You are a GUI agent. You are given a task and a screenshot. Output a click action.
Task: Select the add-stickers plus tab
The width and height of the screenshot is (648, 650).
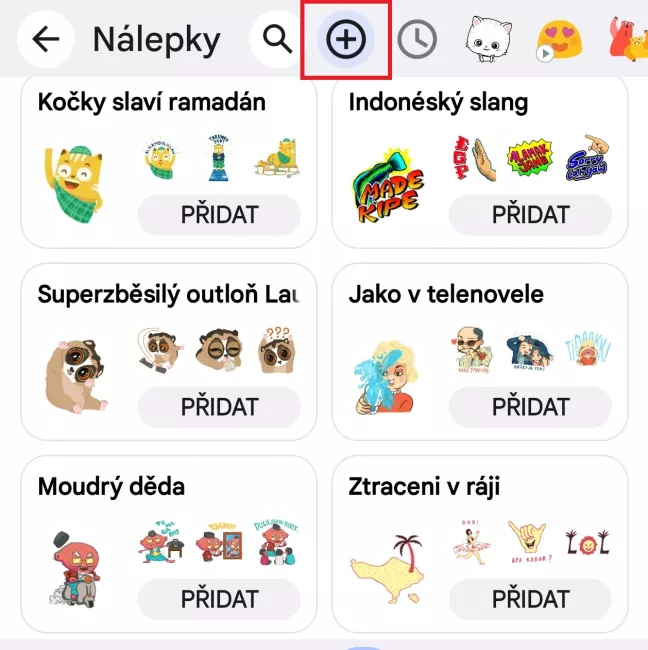point(346,39)
